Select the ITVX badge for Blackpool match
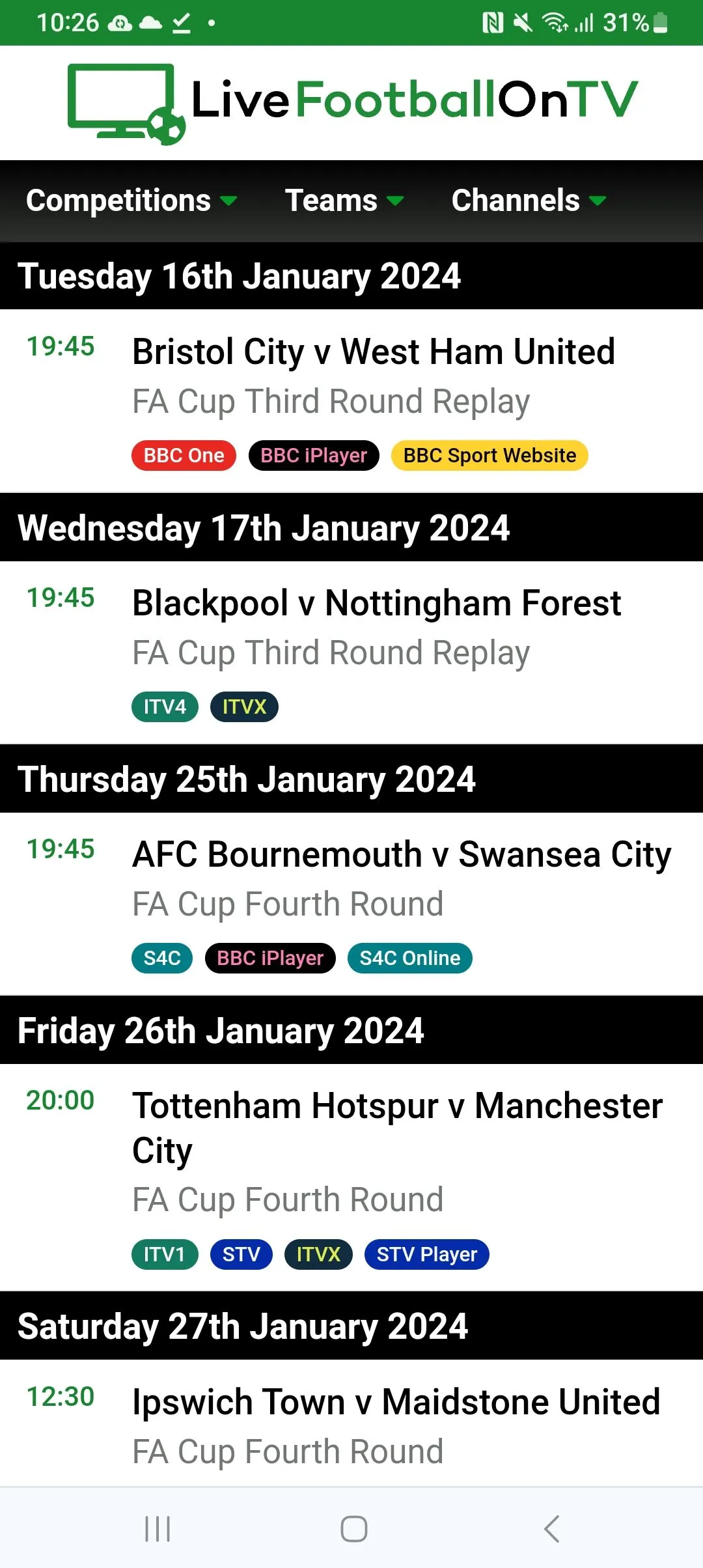This screenshot has width=703, height=1568. coord(244,706)
